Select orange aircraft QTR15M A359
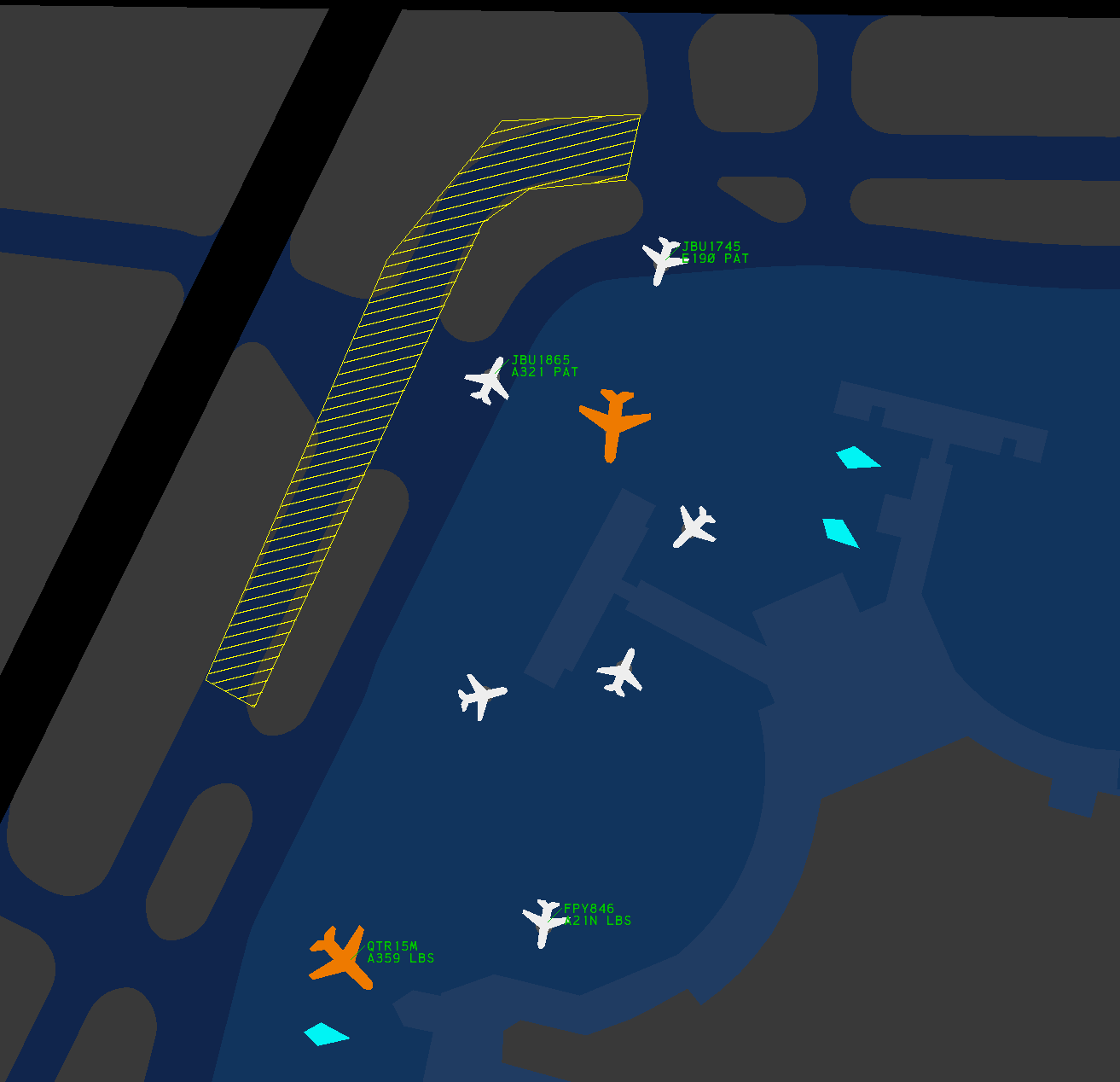 342,957
